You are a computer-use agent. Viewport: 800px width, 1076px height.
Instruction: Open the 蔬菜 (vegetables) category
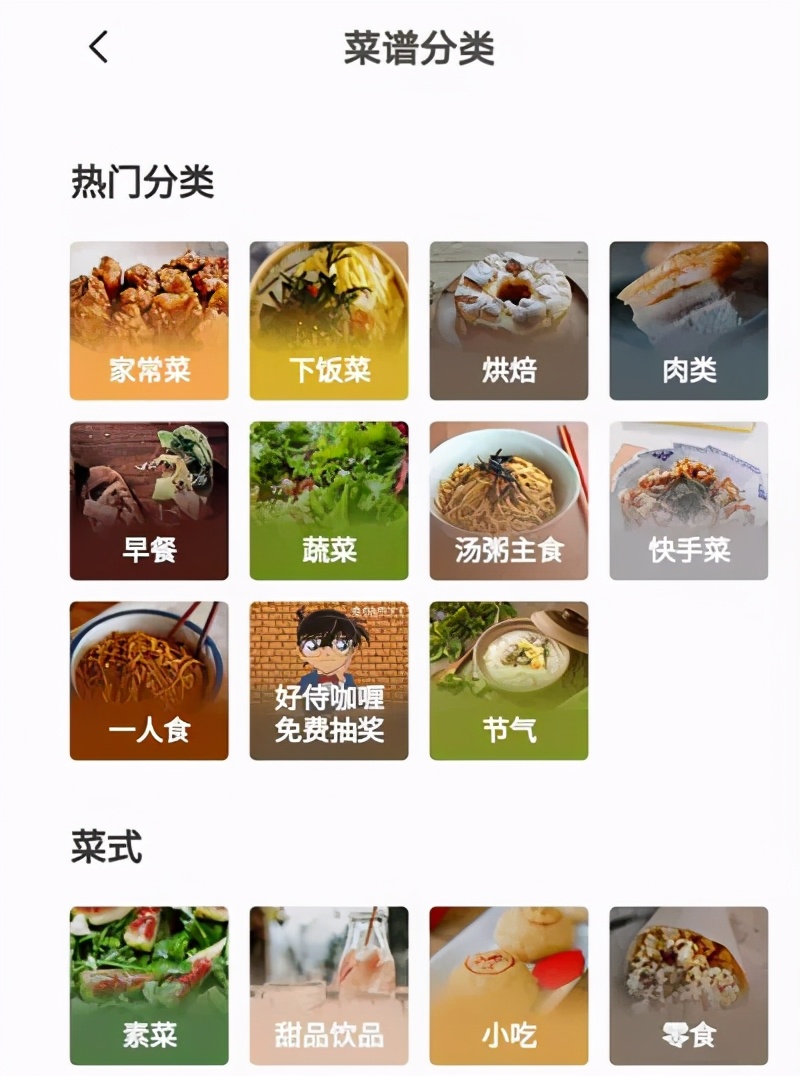pos(328,498)
